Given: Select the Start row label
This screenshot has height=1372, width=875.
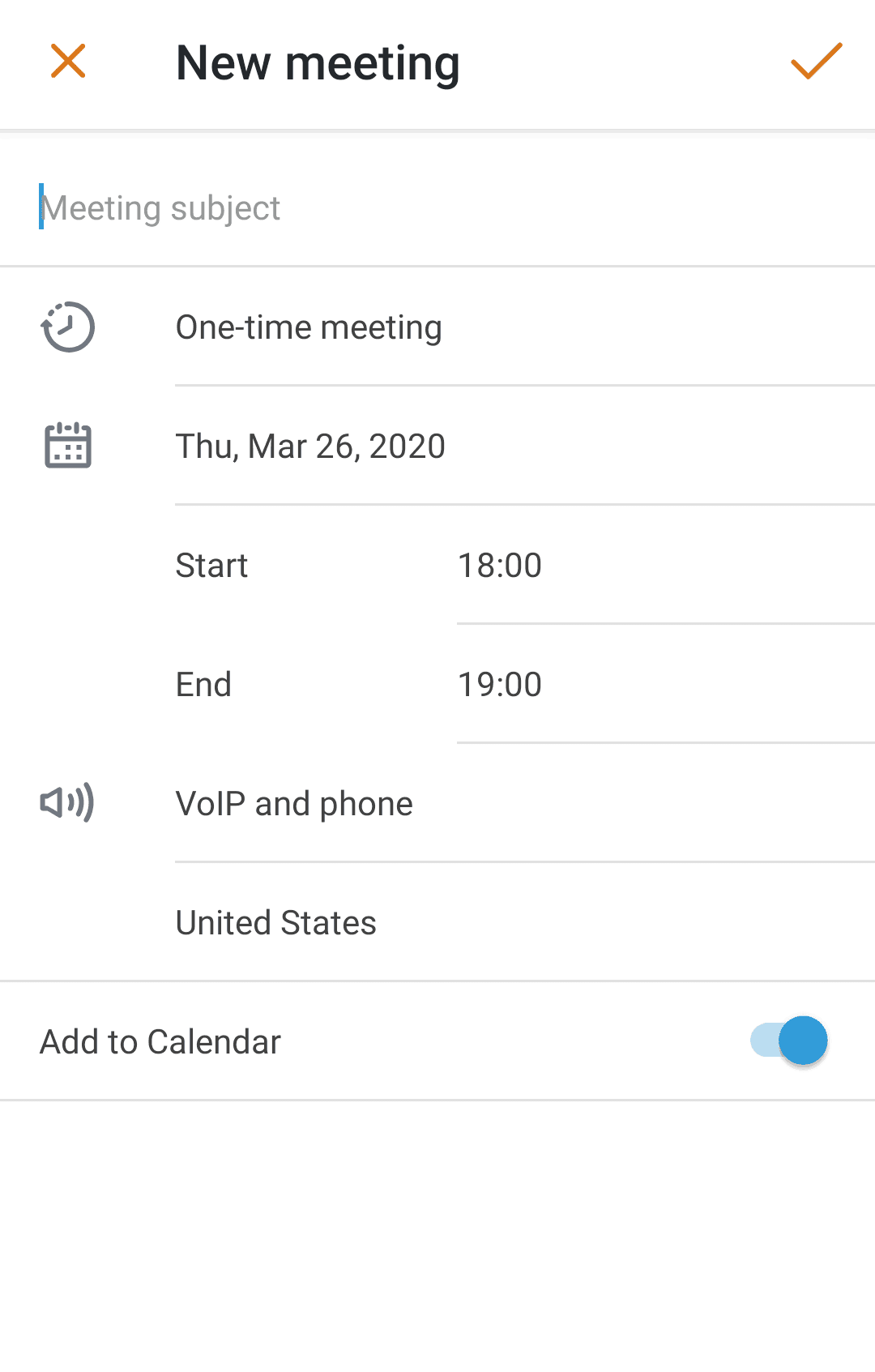Looking at the screenshot, I should click(211, 565).
